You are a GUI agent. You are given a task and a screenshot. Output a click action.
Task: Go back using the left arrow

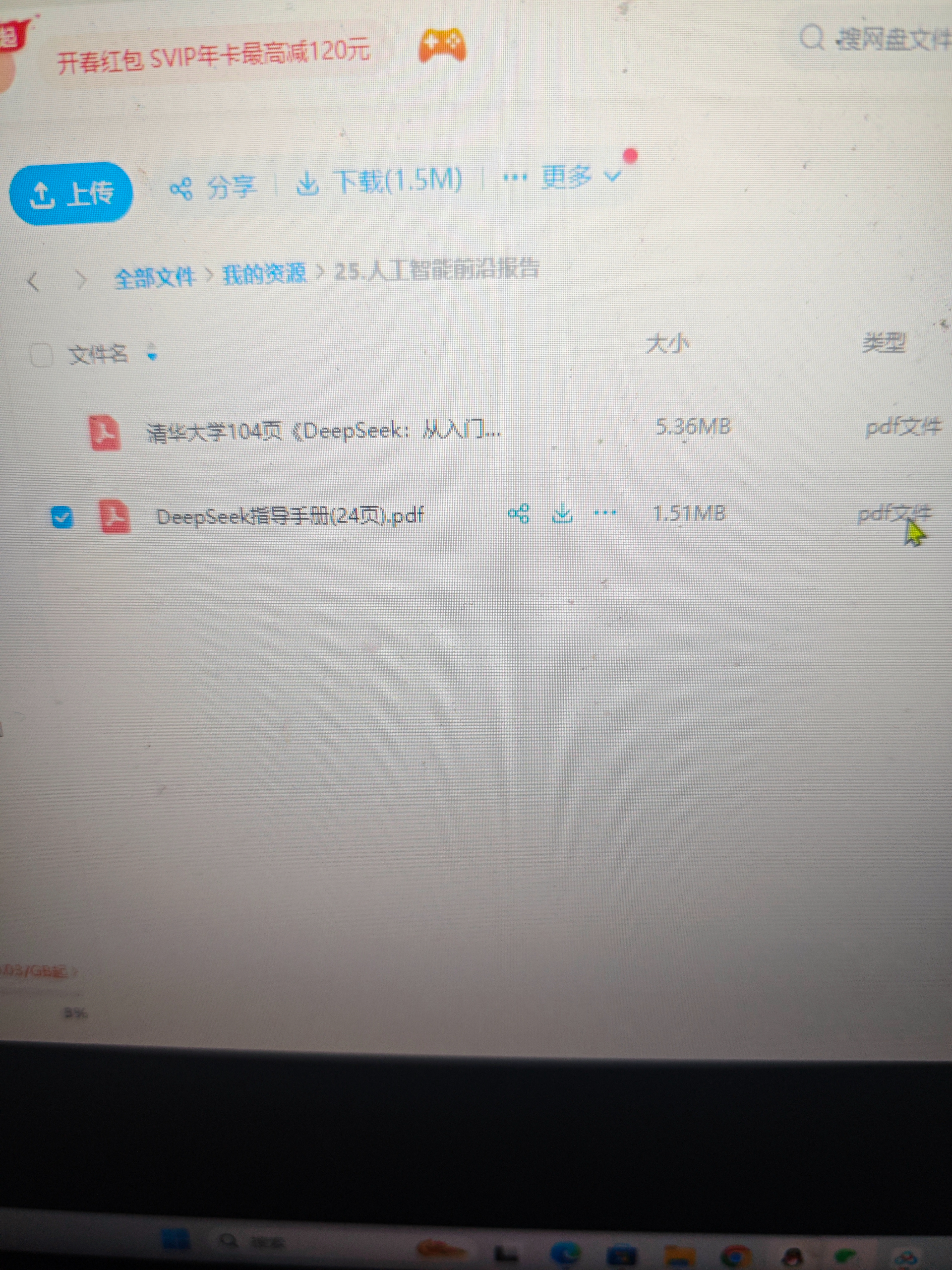pyautogui.click(x=33, y=281)
